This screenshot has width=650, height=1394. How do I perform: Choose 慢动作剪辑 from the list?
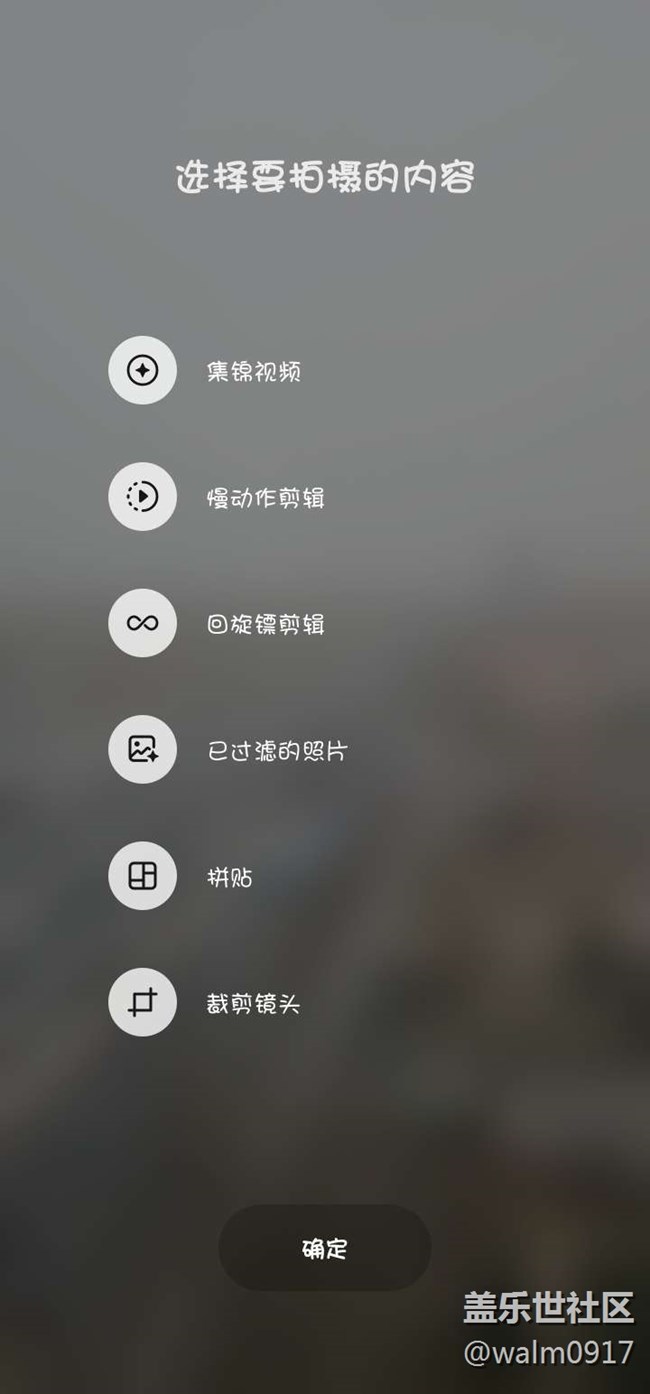click(x=143, y=497)
